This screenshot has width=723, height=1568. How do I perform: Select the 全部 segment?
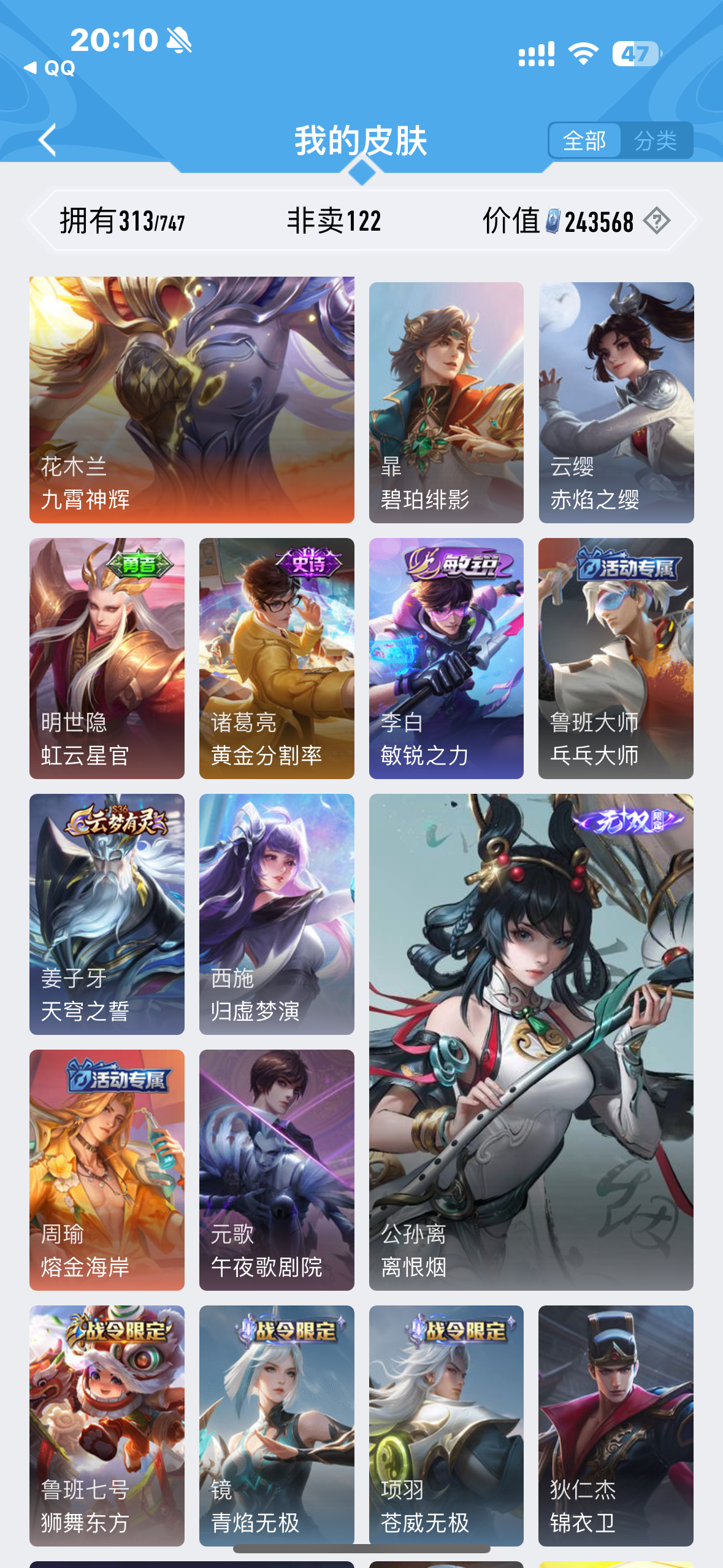pos(584,140)
